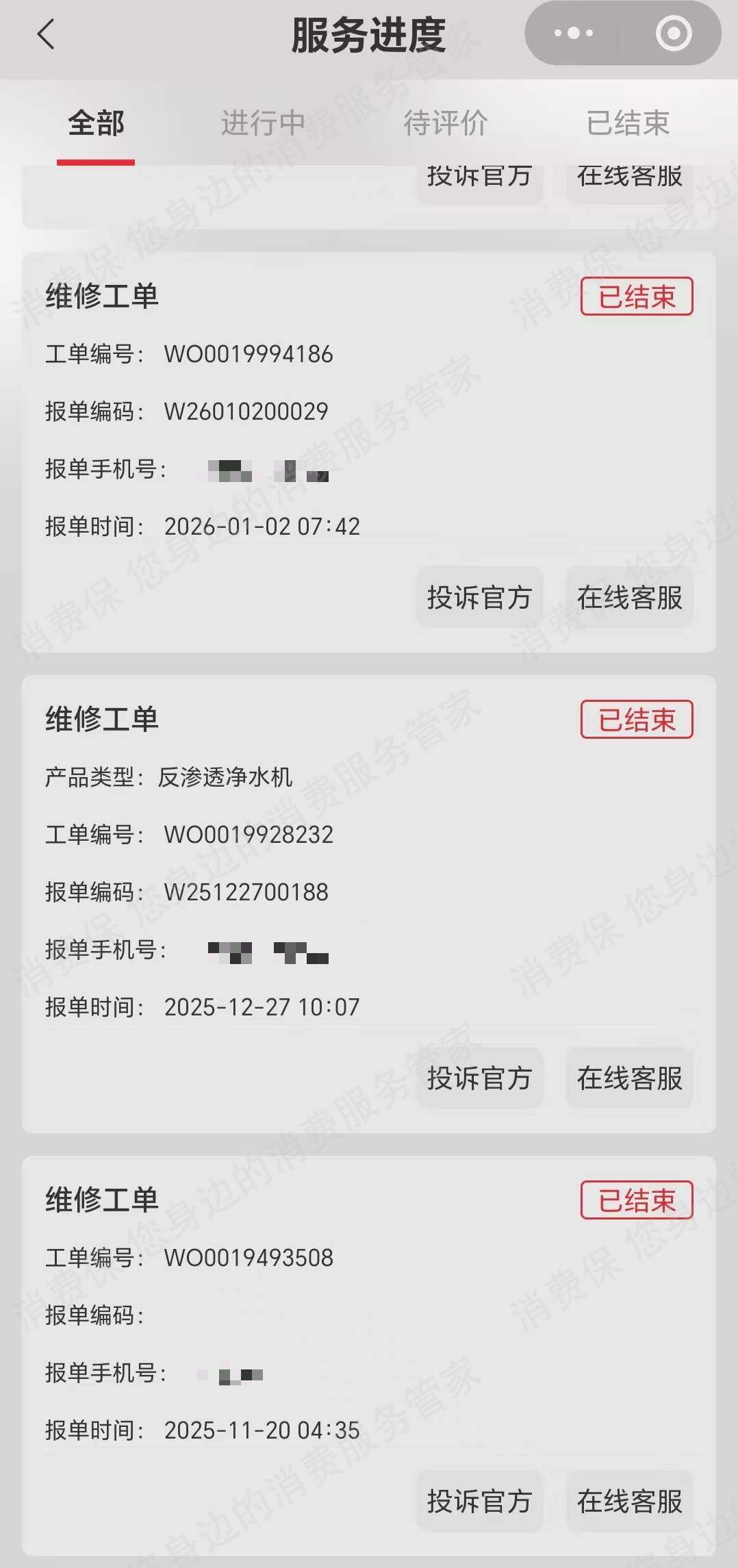The image size is (738, 1568).
Task: Tap 投诉官方 on work order WO0019994186
Action: click(x=478, y=597)
